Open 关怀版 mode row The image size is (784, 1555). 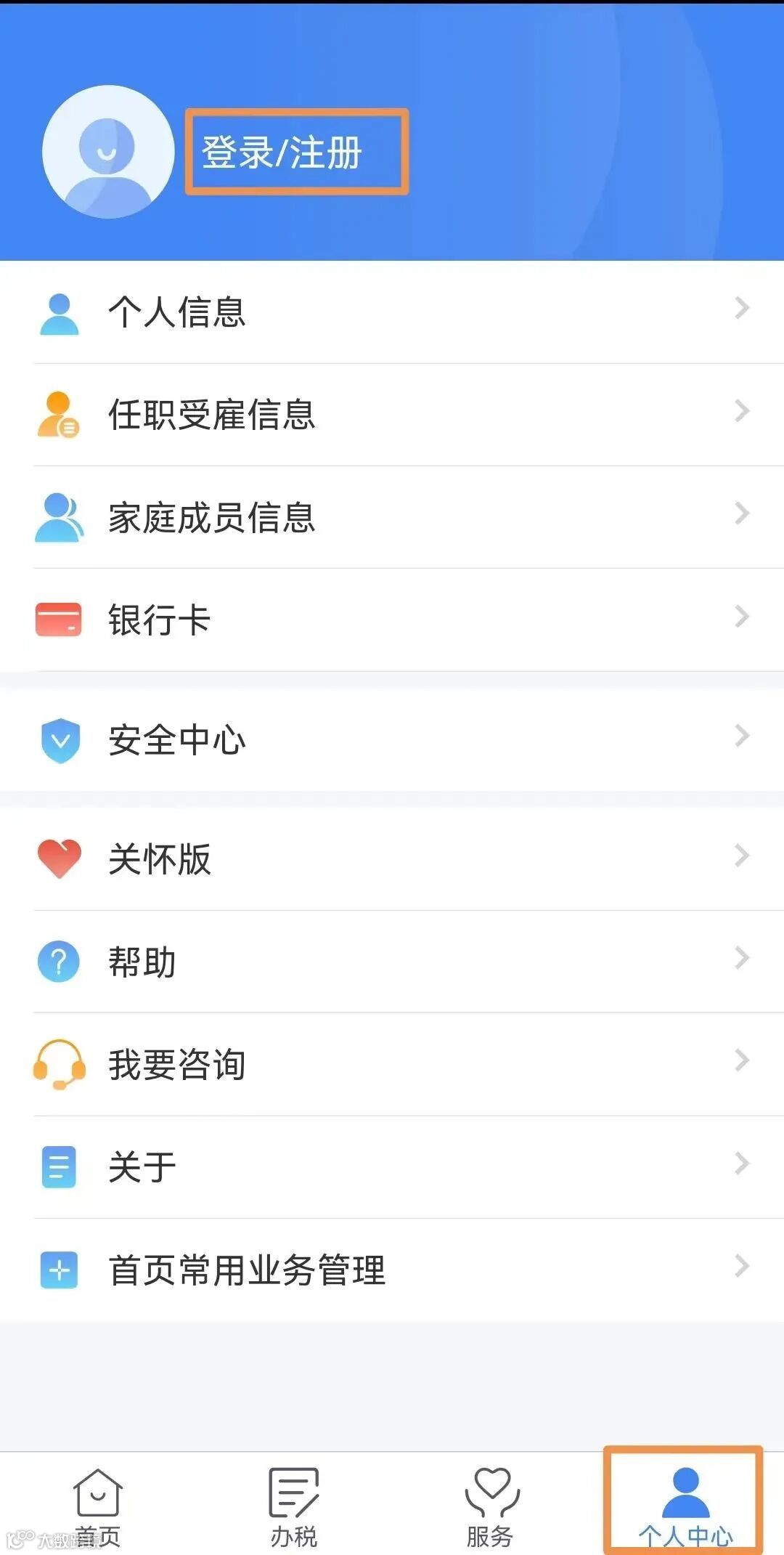click(392, 858)
